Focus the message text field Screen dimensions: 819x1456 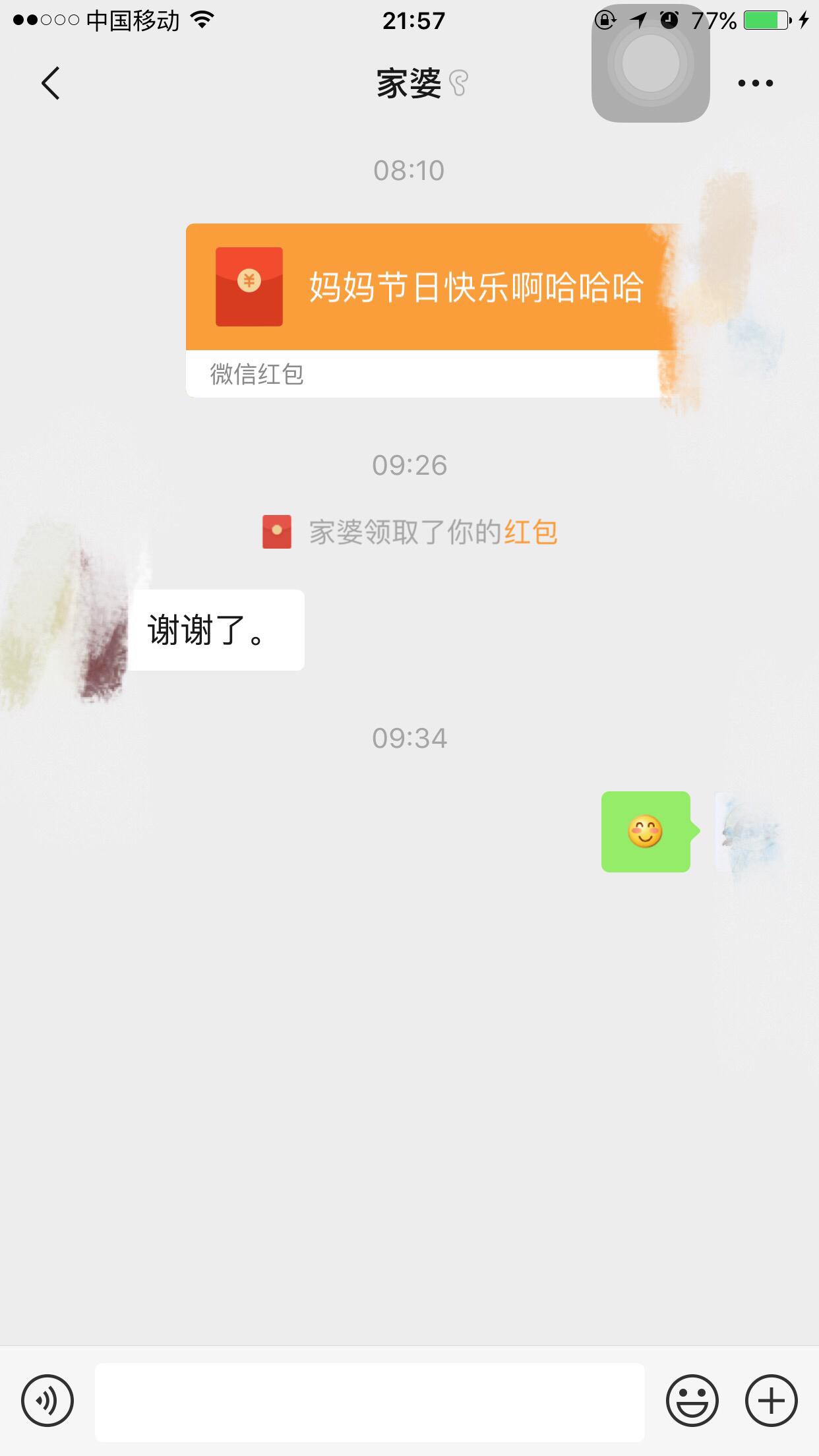click(x=369, y=1402)
